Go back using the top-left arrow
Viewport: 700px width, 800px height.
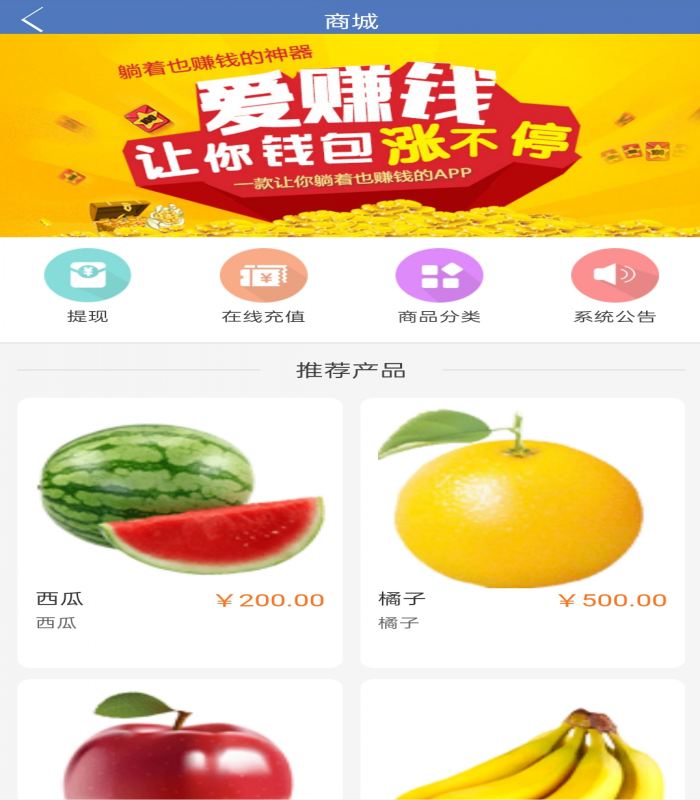coord(32,19)
